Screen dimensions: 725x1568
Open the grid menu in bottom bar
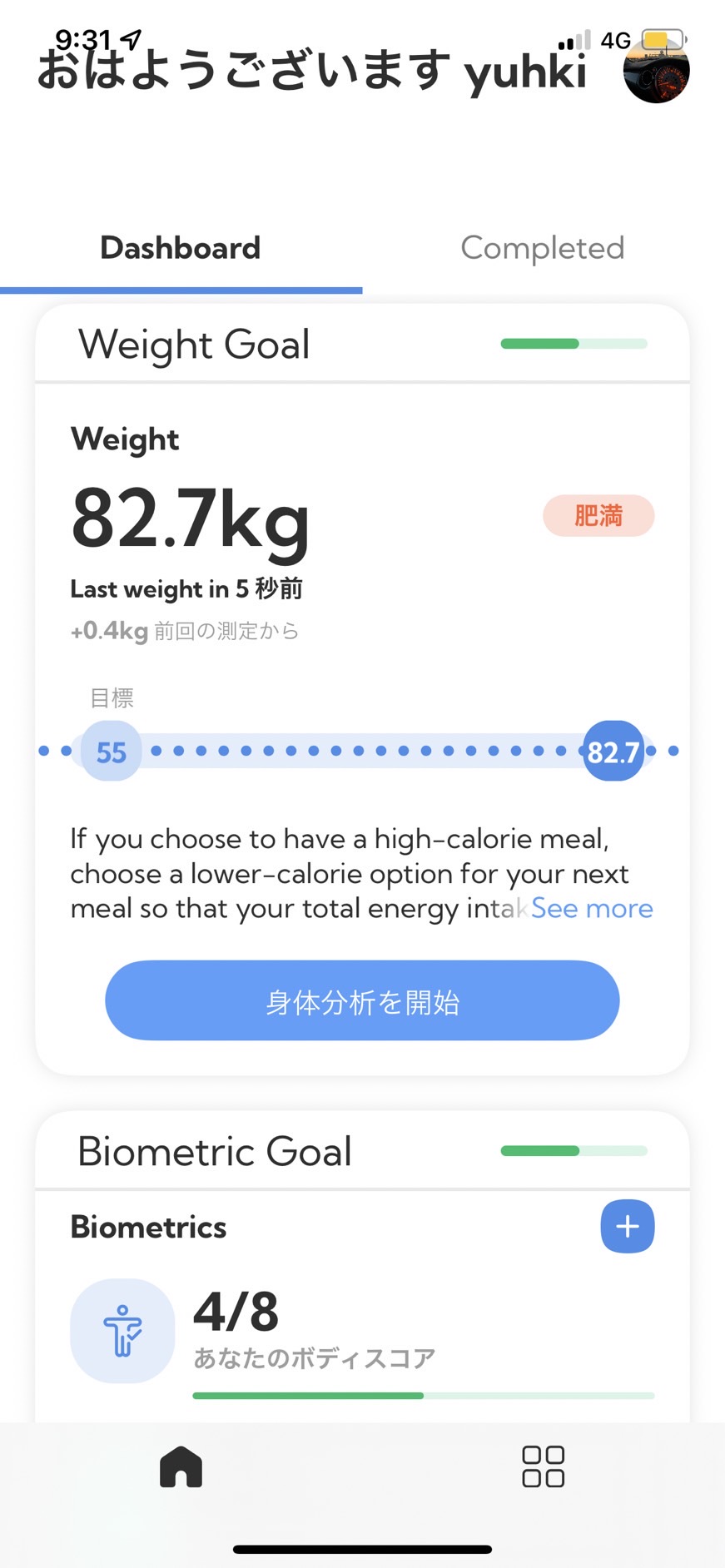543,1466
